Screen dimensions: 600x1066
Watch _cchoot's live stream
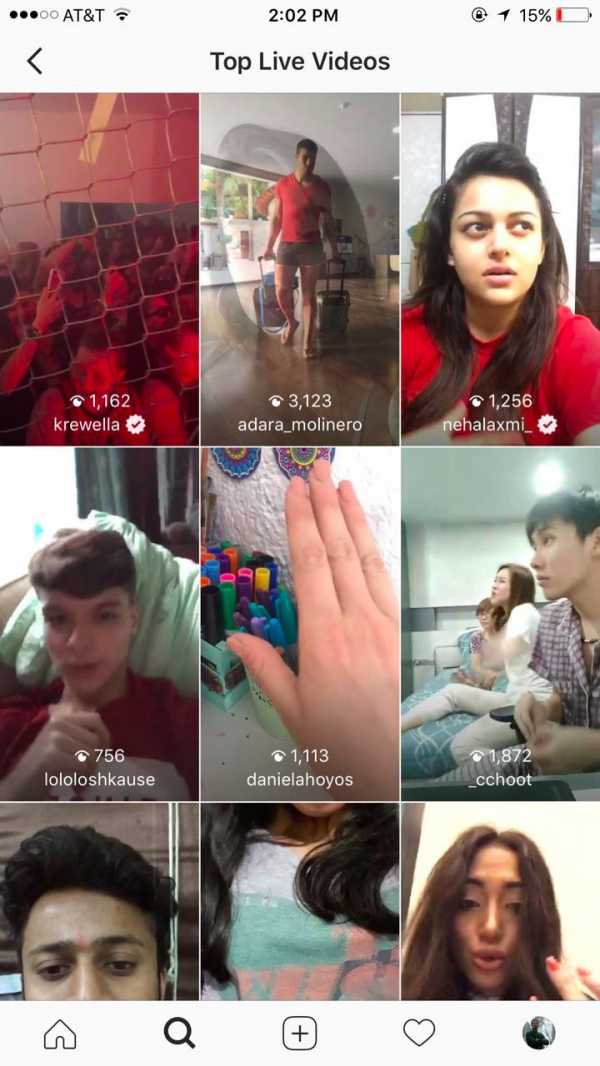point(500,624)
